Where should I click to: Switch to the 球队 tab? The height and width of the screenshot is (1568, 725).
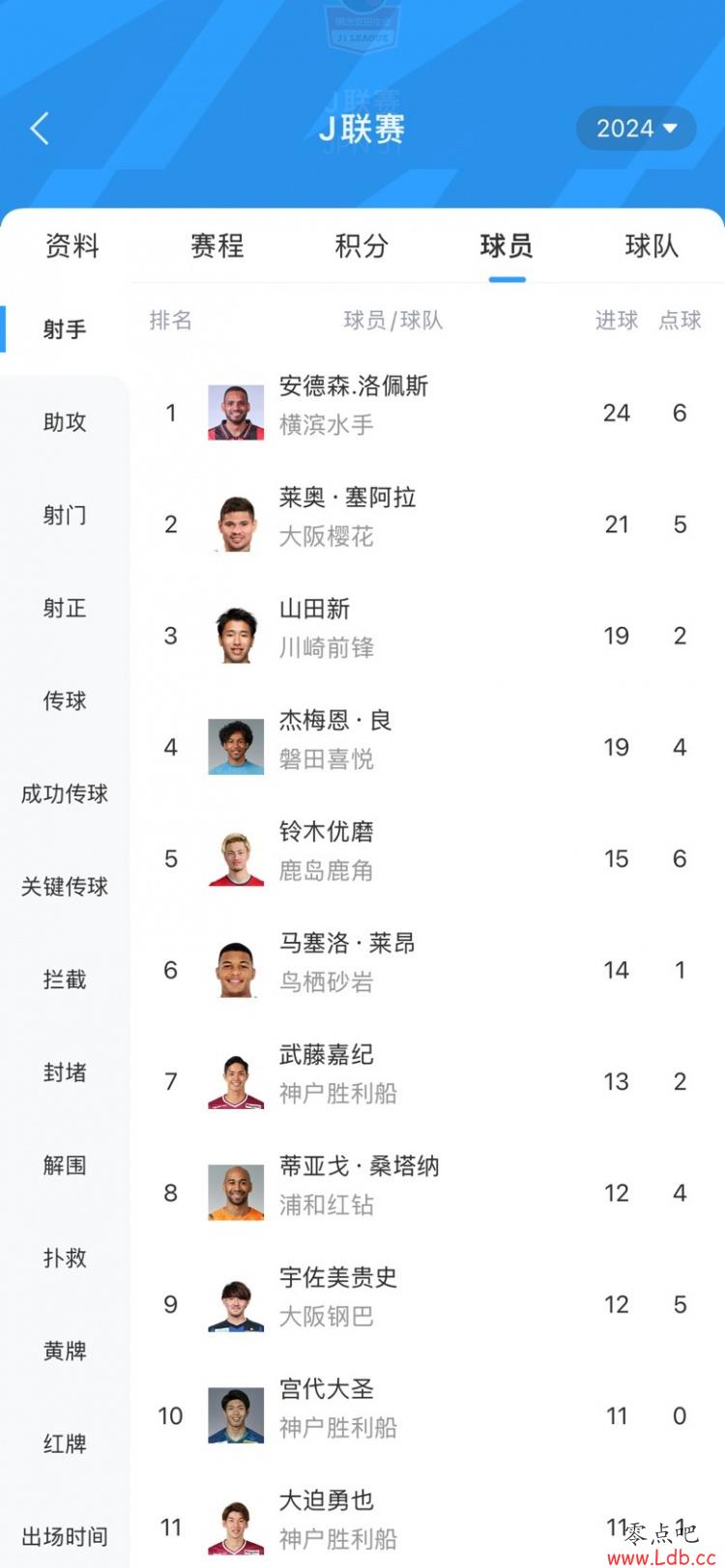(652, 246)
